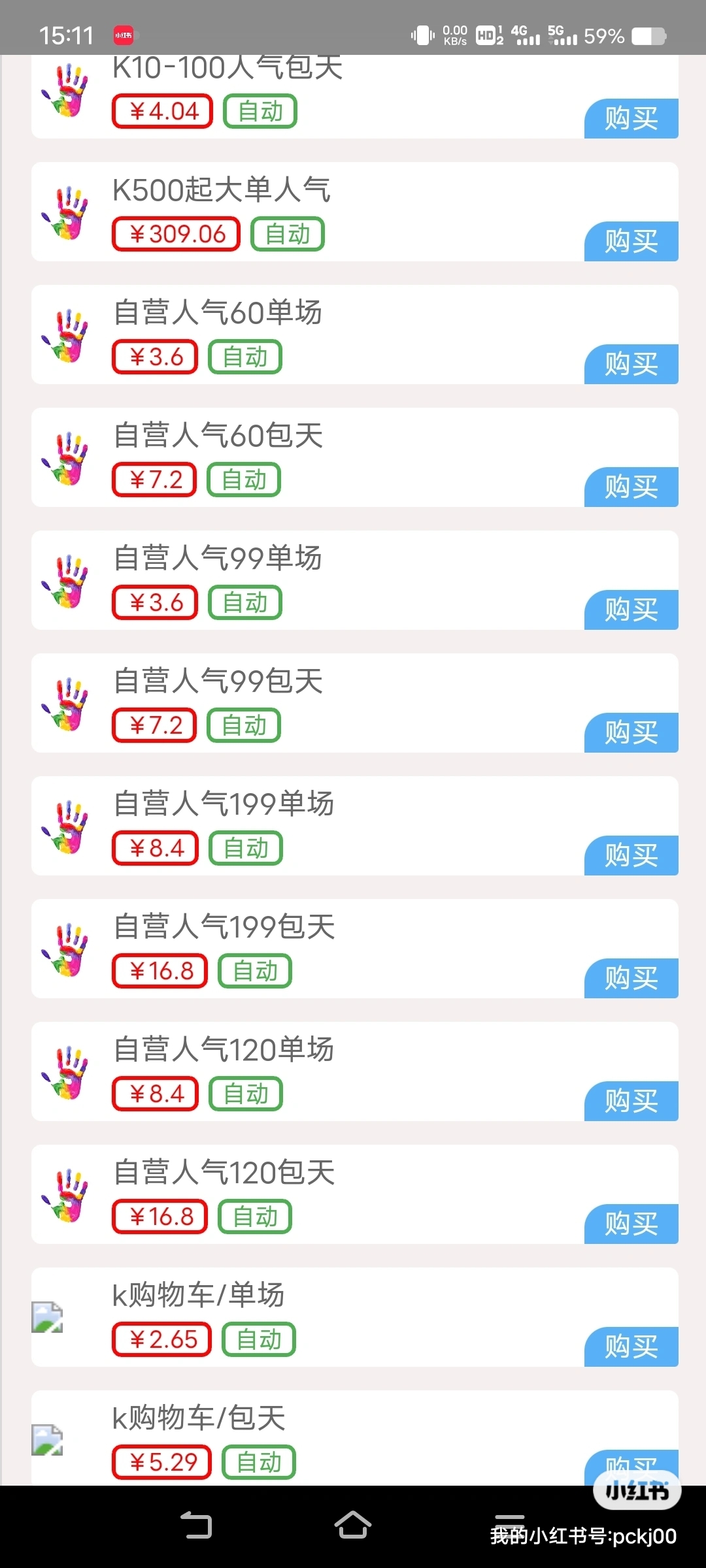Tap the hand icon for K10-100人气包天
Viewport: 706px width, 1568px height.
(x=65, y=91)
